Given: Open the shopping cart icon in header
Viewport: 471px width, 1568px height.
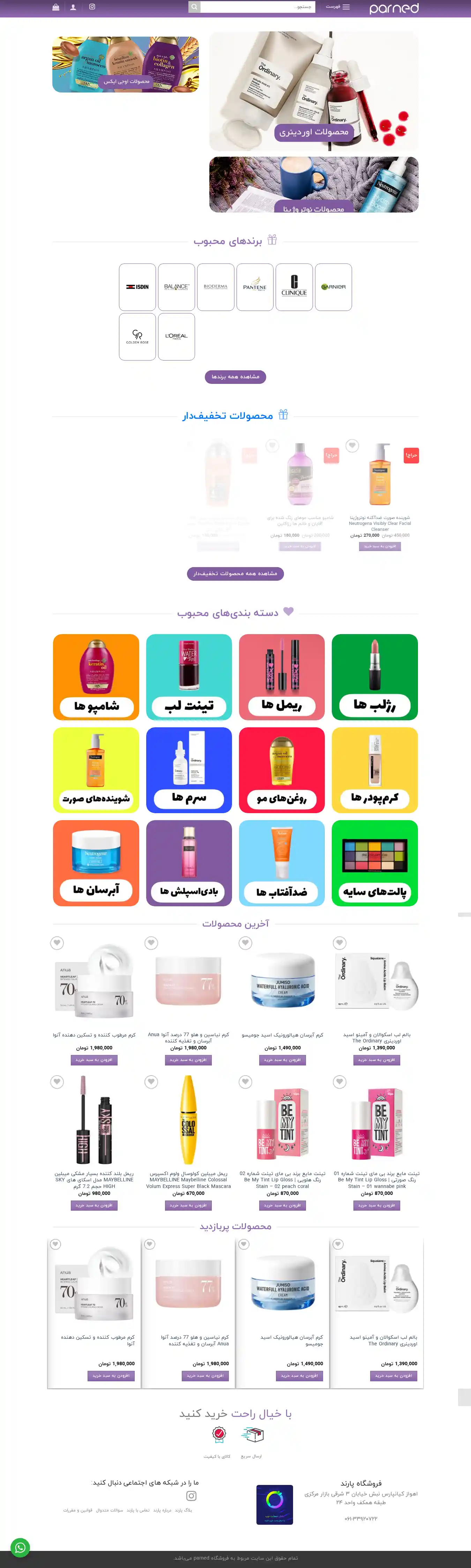Looking at the screenshot, I should (56, 7).
